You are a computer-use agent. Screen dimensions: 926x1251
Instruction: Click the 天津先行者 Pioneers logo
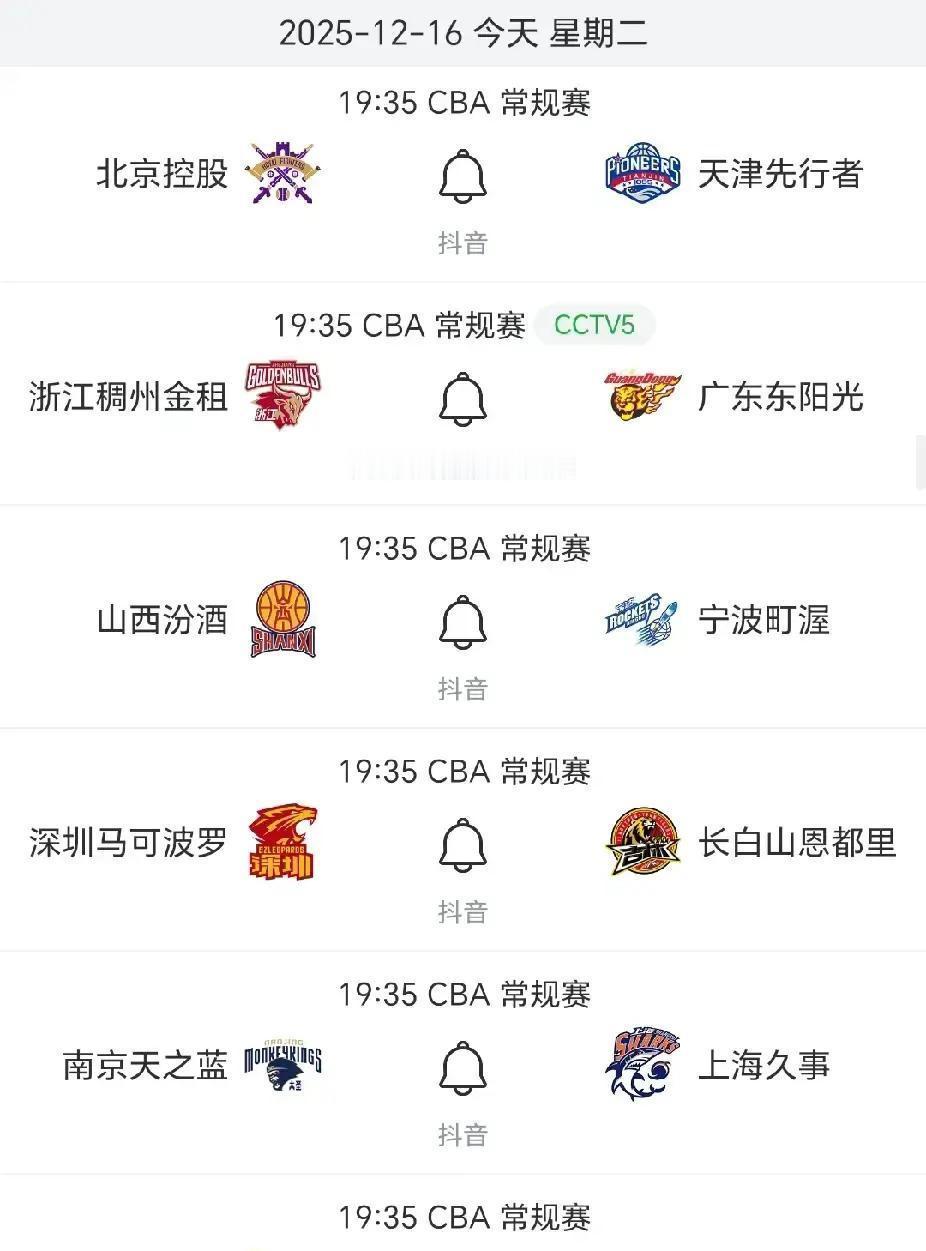click(641, 172)
